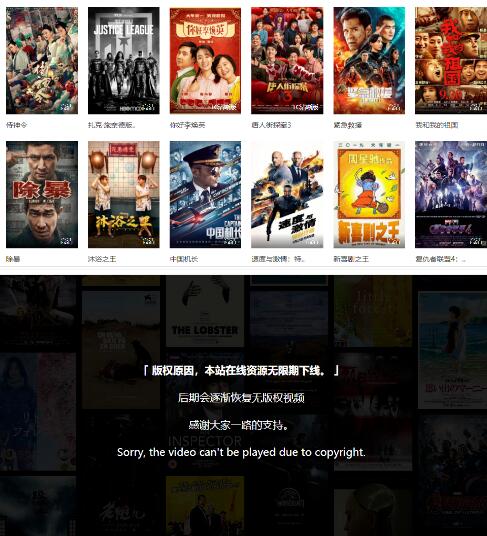
Task: Open 我和我的祖国 movie
Action: pyautogui.click(x=451, y=61)
